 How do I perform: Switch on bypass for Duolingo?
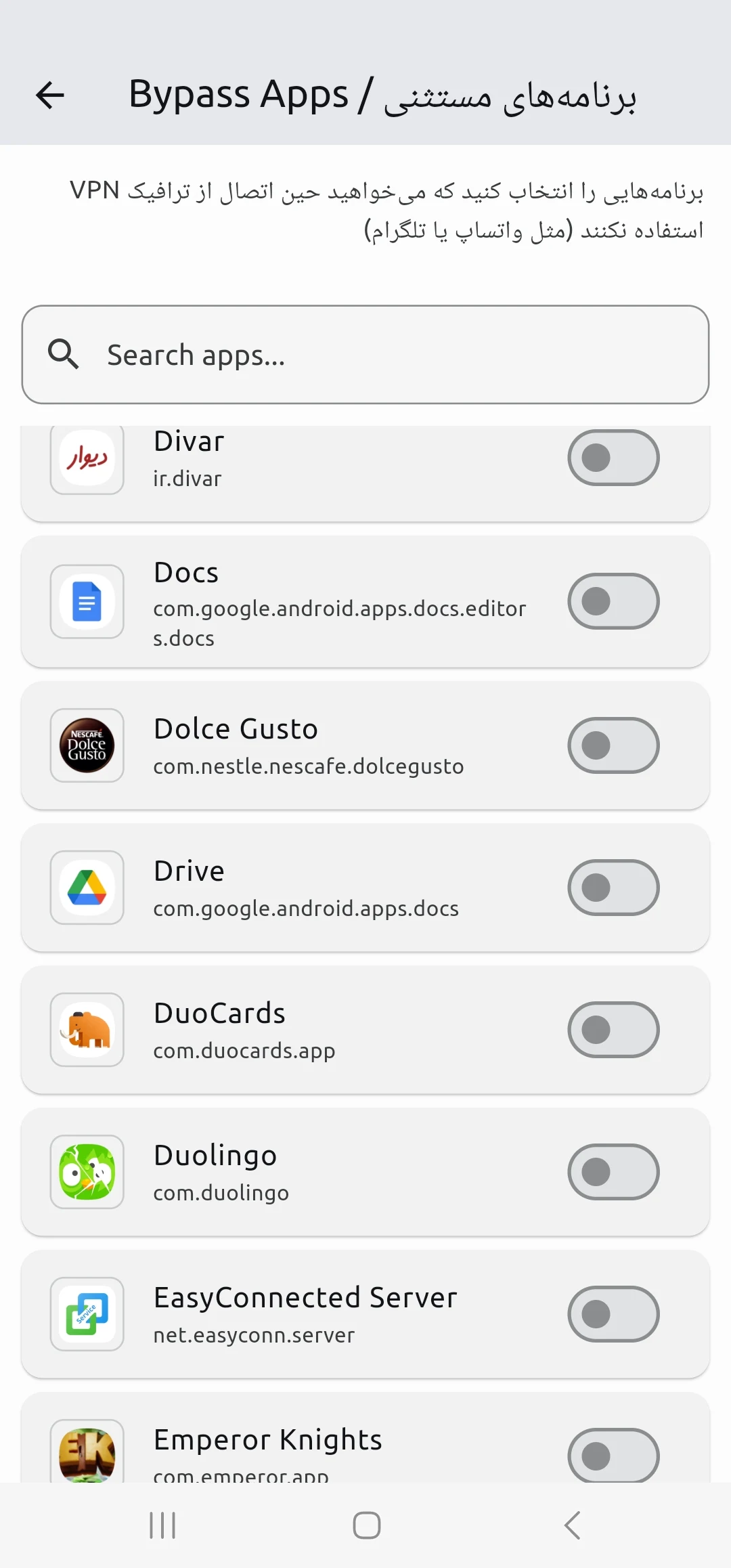[613, 1172]
